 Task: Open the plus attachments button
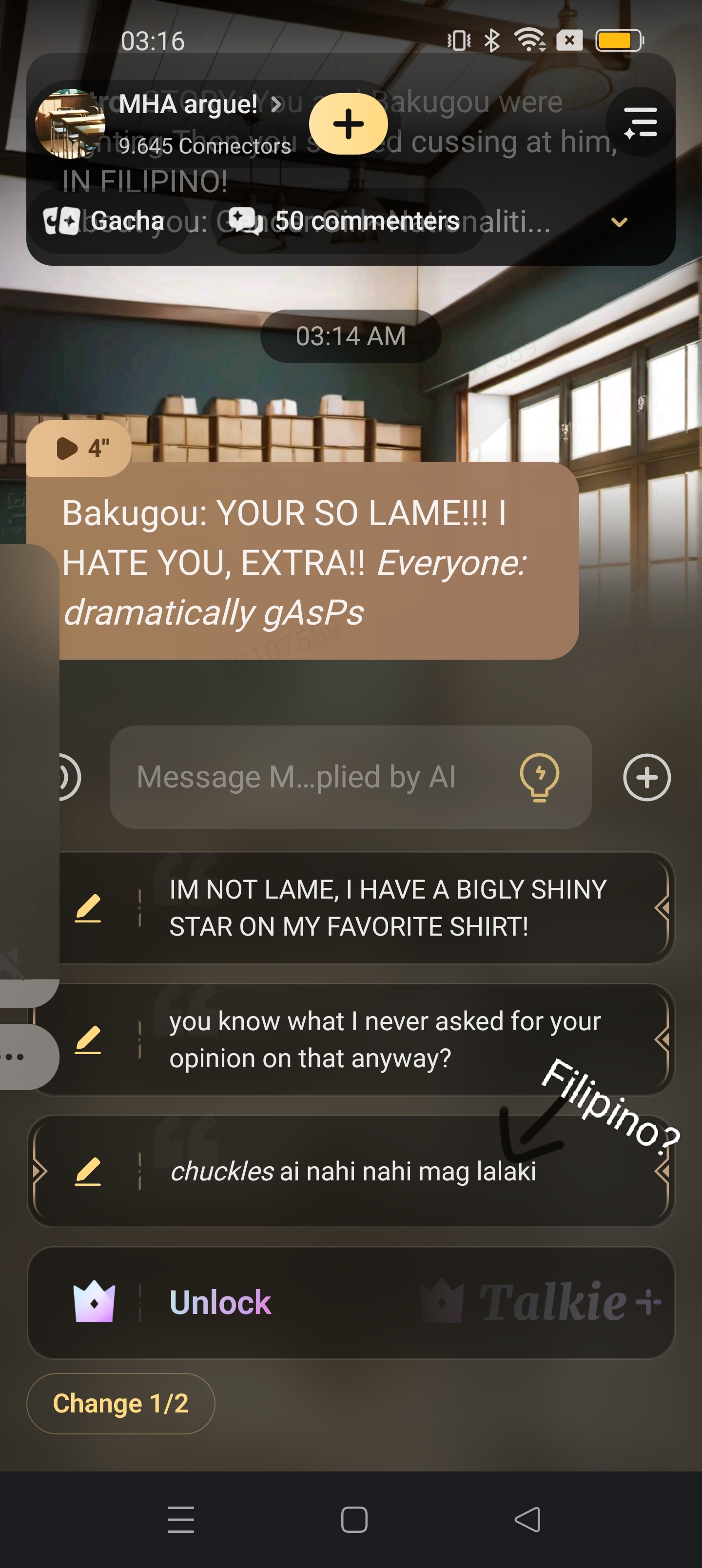click(x=646, y=777)
